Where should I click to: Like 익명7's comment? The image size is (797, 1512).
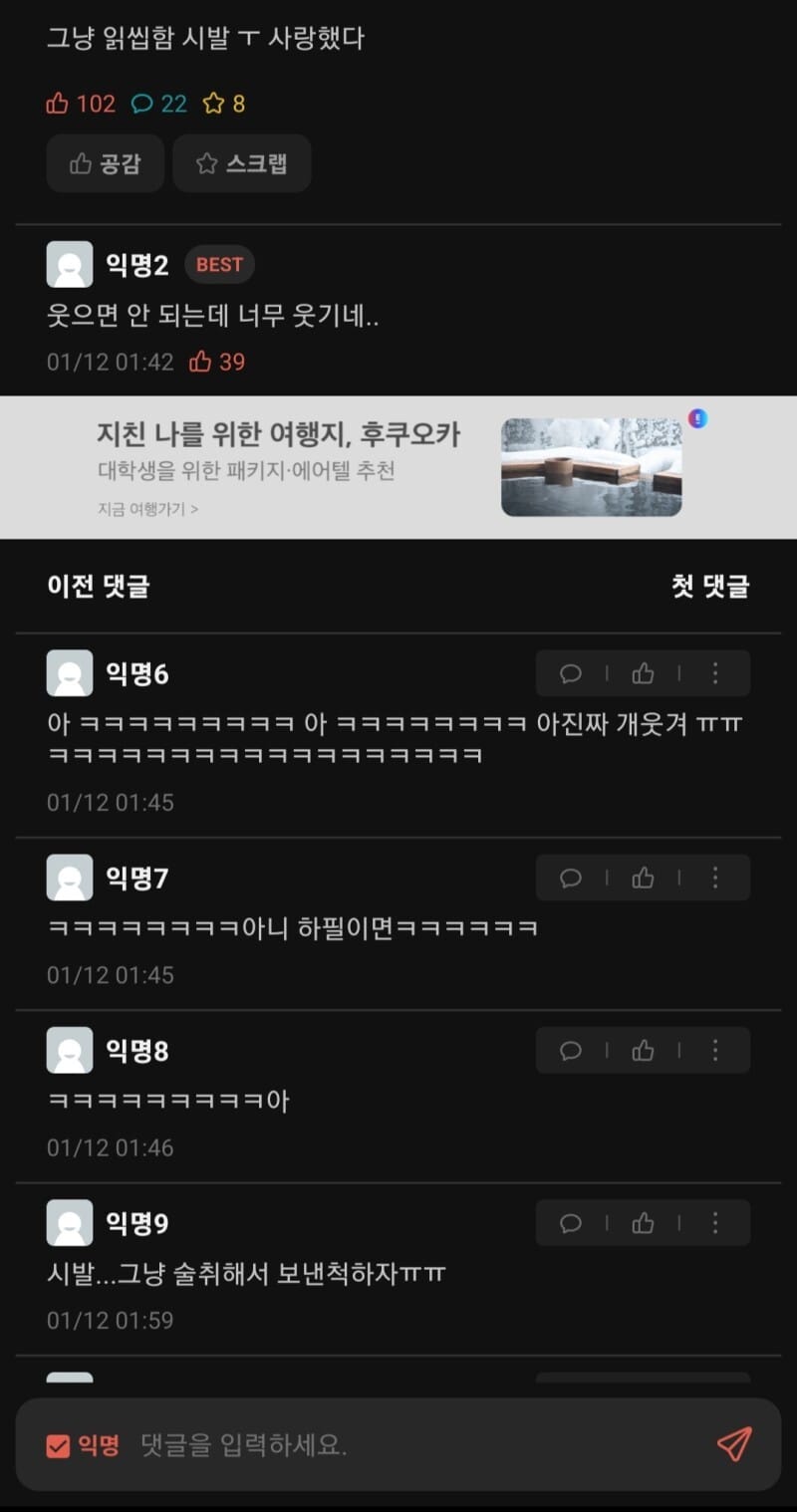[643, 878]
